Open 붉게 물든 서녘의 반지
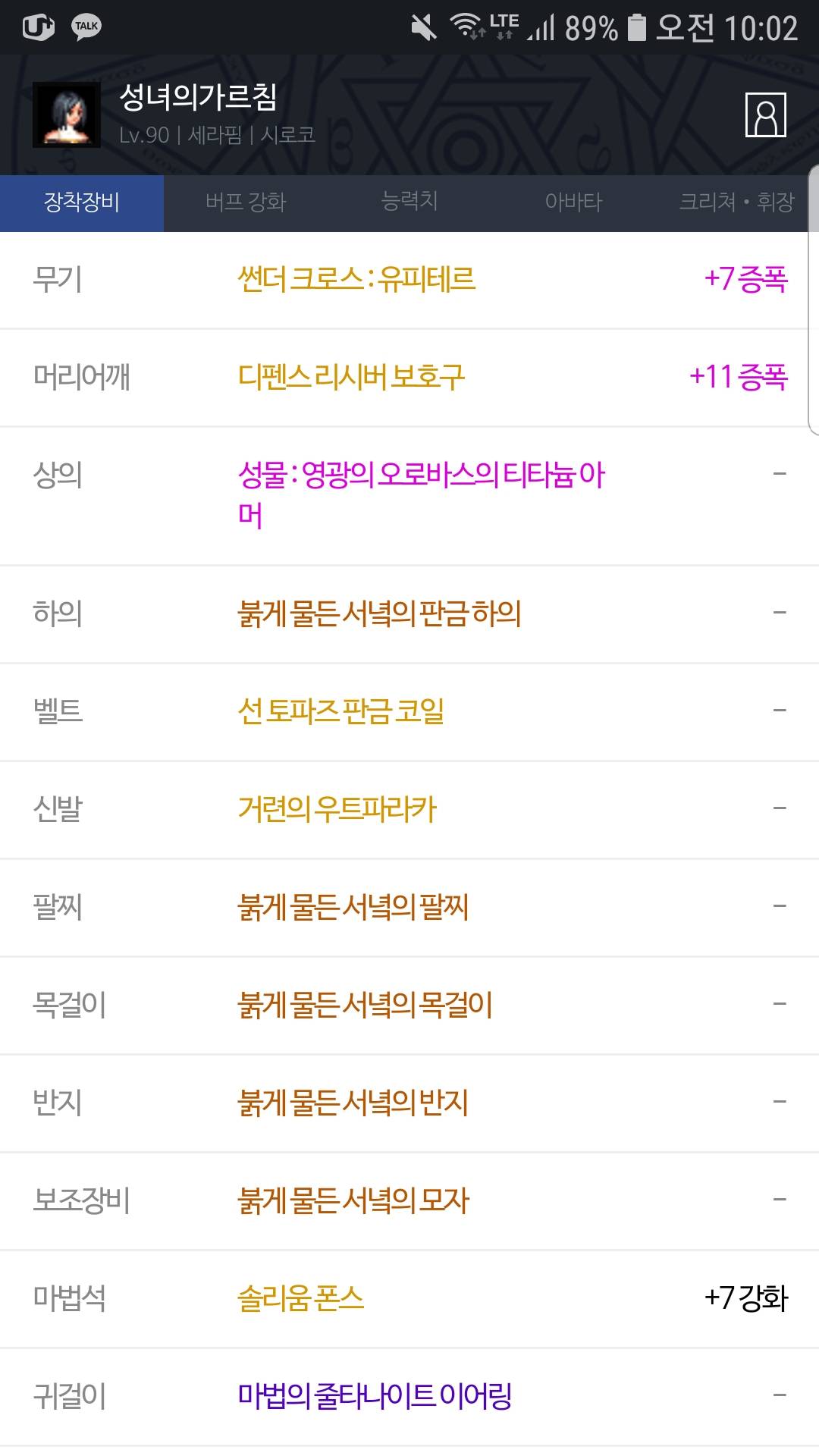 pyautogui.click(x=353, y=1103)
